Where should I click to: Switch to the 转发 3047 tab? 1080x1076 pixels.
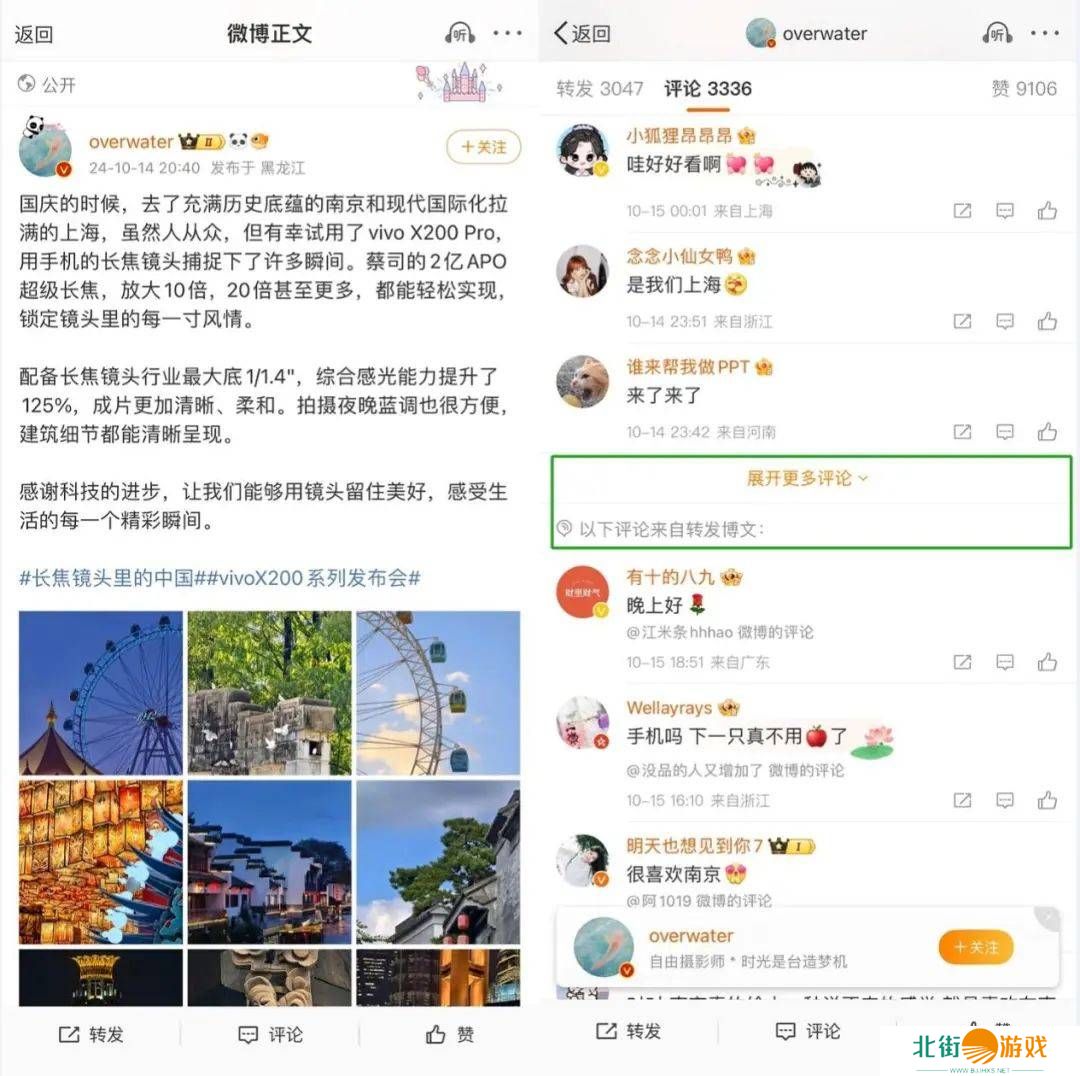pyautogui.click(x=599, y=88)
